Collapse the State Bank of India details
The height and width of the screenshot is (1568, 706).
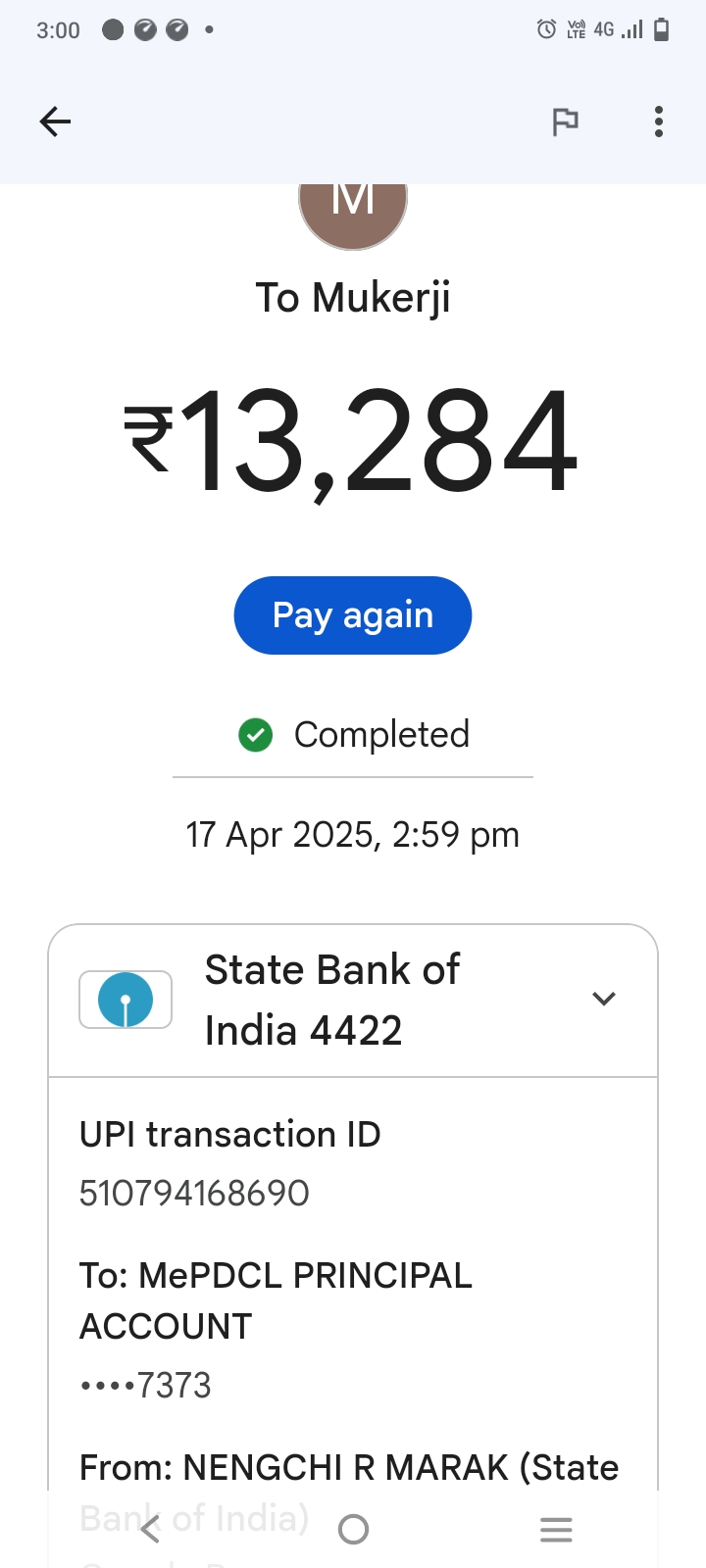[x=604, y=999]
